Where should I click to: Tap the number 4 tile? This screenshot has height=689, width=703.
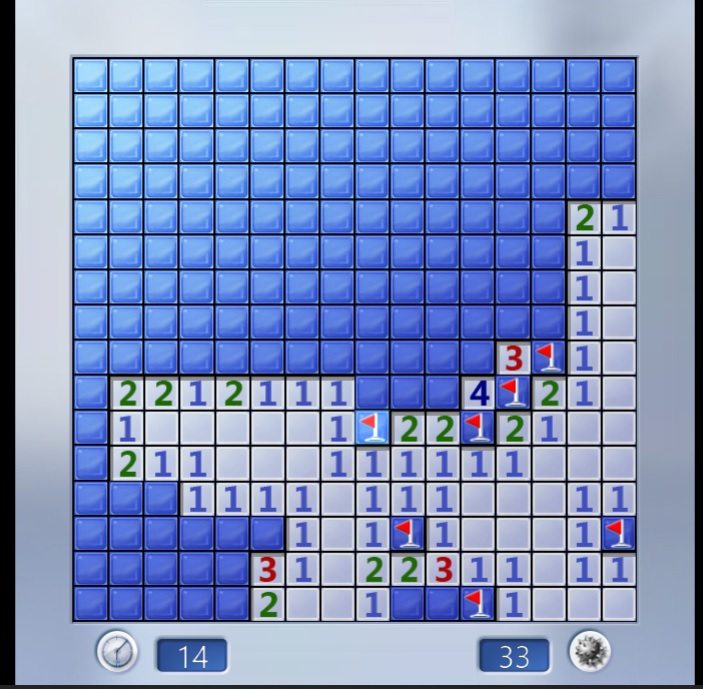coord(478,393)
